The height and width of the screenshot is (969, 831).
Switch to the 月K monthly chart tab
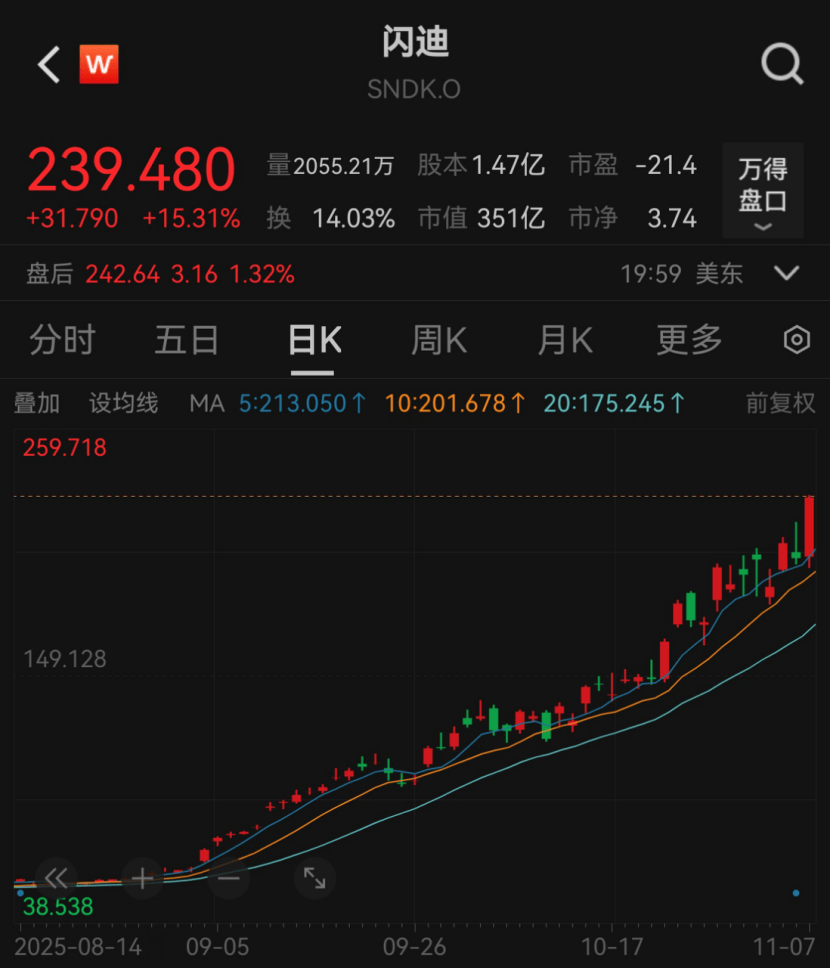(563, 340)
